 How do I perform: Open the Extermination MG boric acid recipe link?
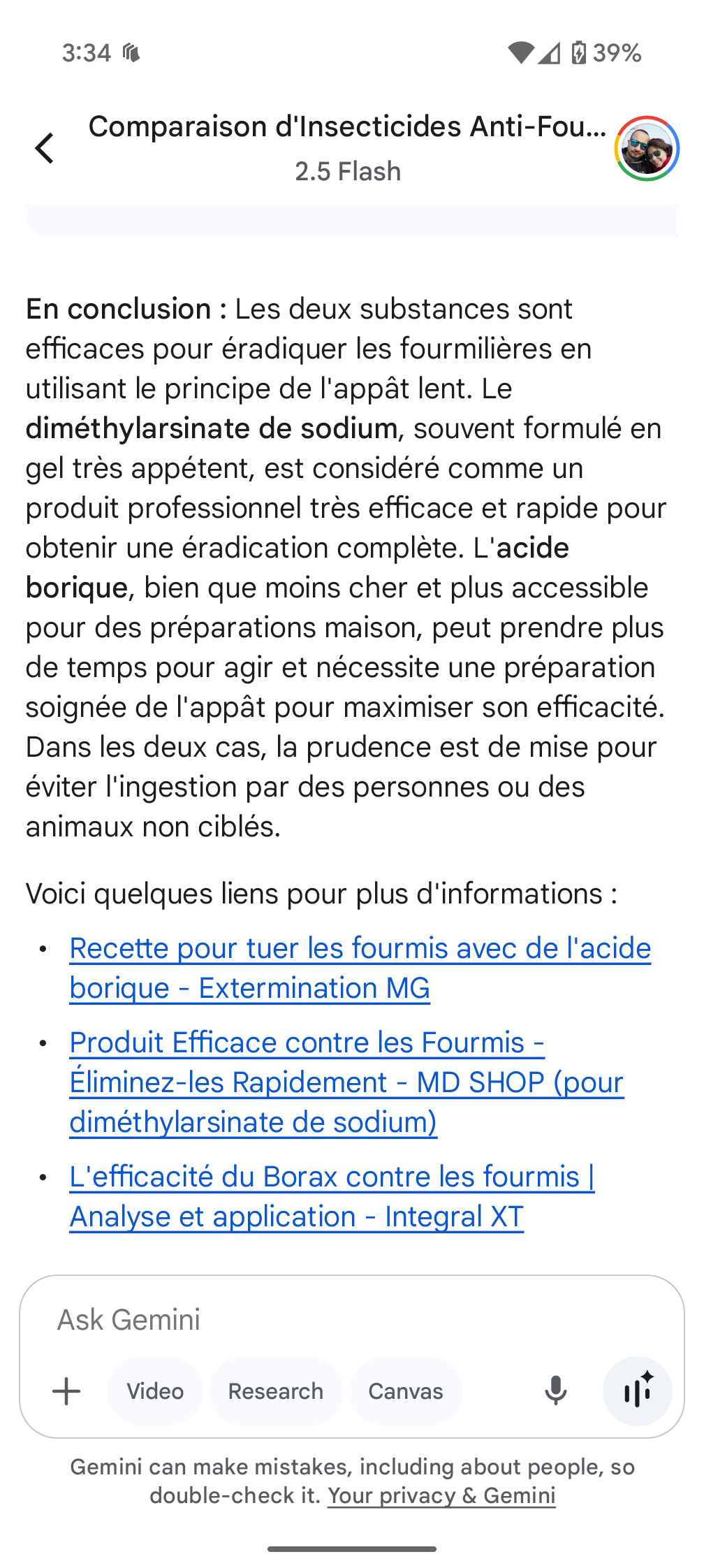click(360, 968)
